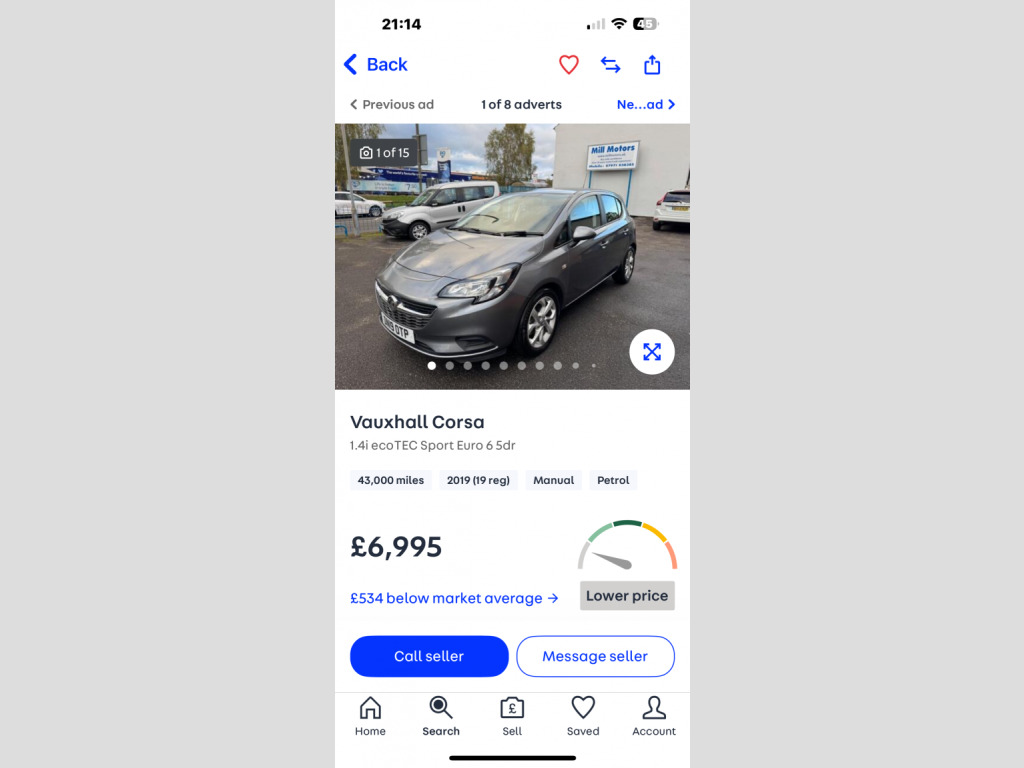Go to the next ad
The width and height of the screenshot is (1024, 768).
pyautogui.click(x=646, y=104)
